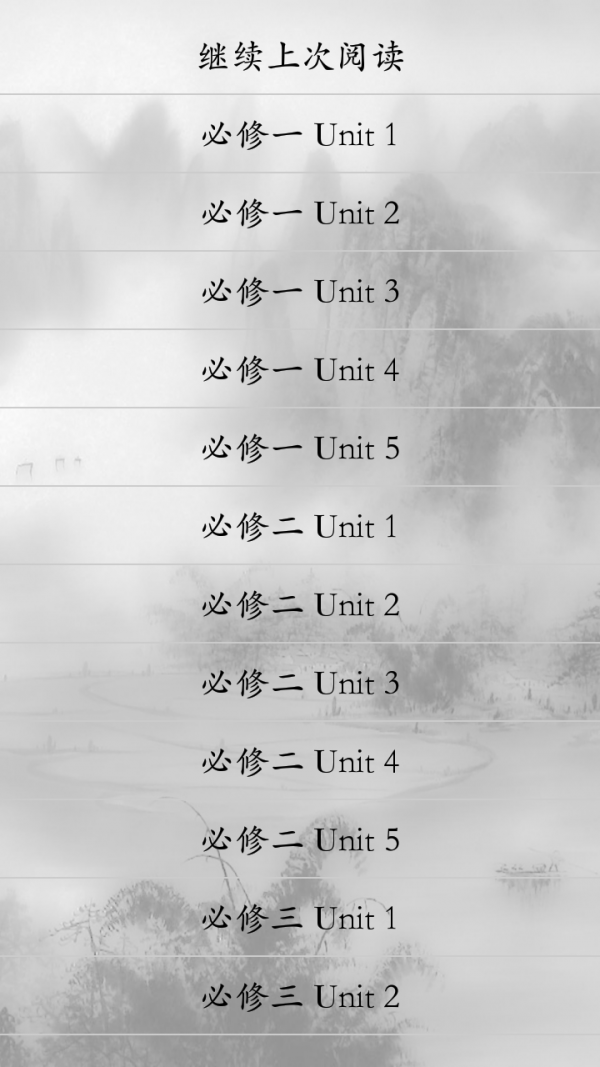Image resolution: width=600 pixels, height=1067 pixels.
Task: Open 必修一 Unit 1
Action: click(300, 134)
